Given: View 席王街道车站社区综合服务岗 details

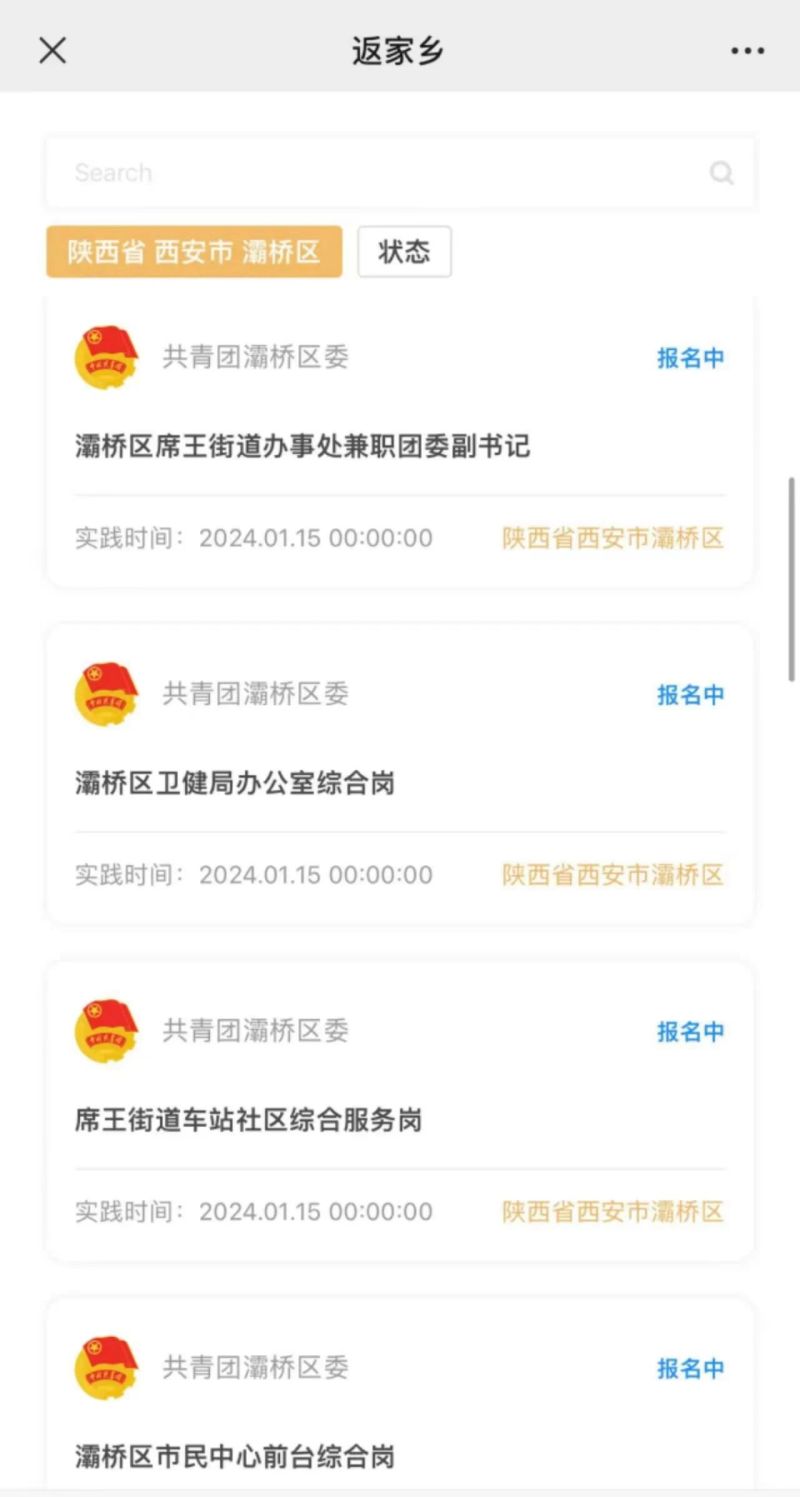Looking at the screenshot, I should pyautogui.click(x=248, y=1119).
